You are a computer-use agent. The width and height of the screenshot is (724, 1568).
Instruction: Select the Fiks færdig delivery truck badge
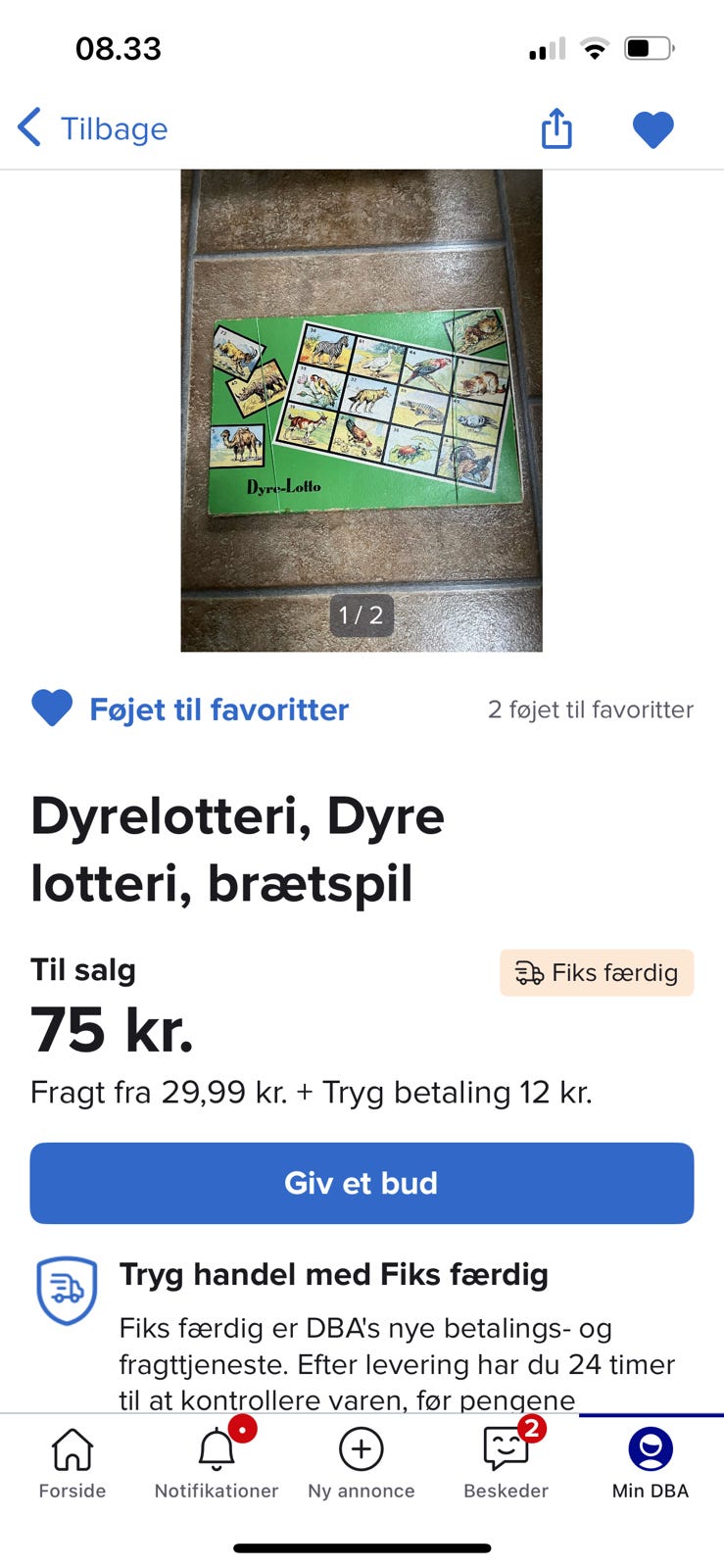[x=596, y=972]
